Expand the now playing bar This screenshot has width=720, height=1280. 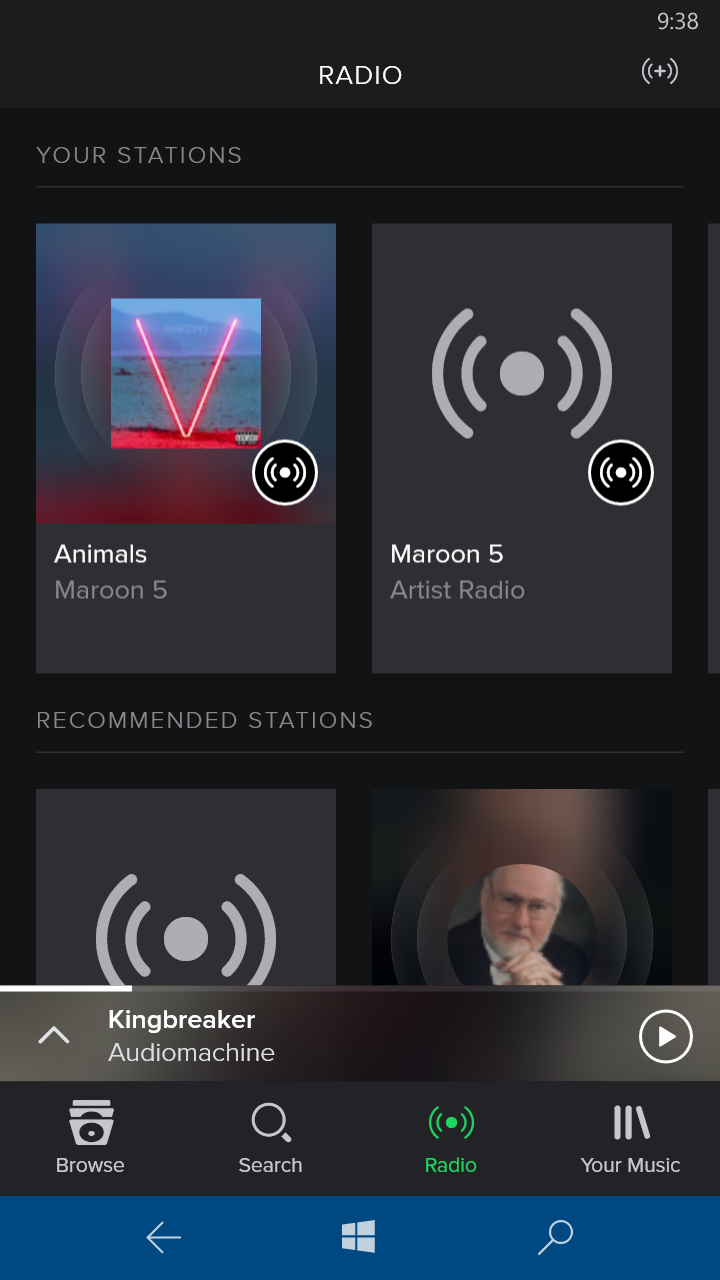54,1036
